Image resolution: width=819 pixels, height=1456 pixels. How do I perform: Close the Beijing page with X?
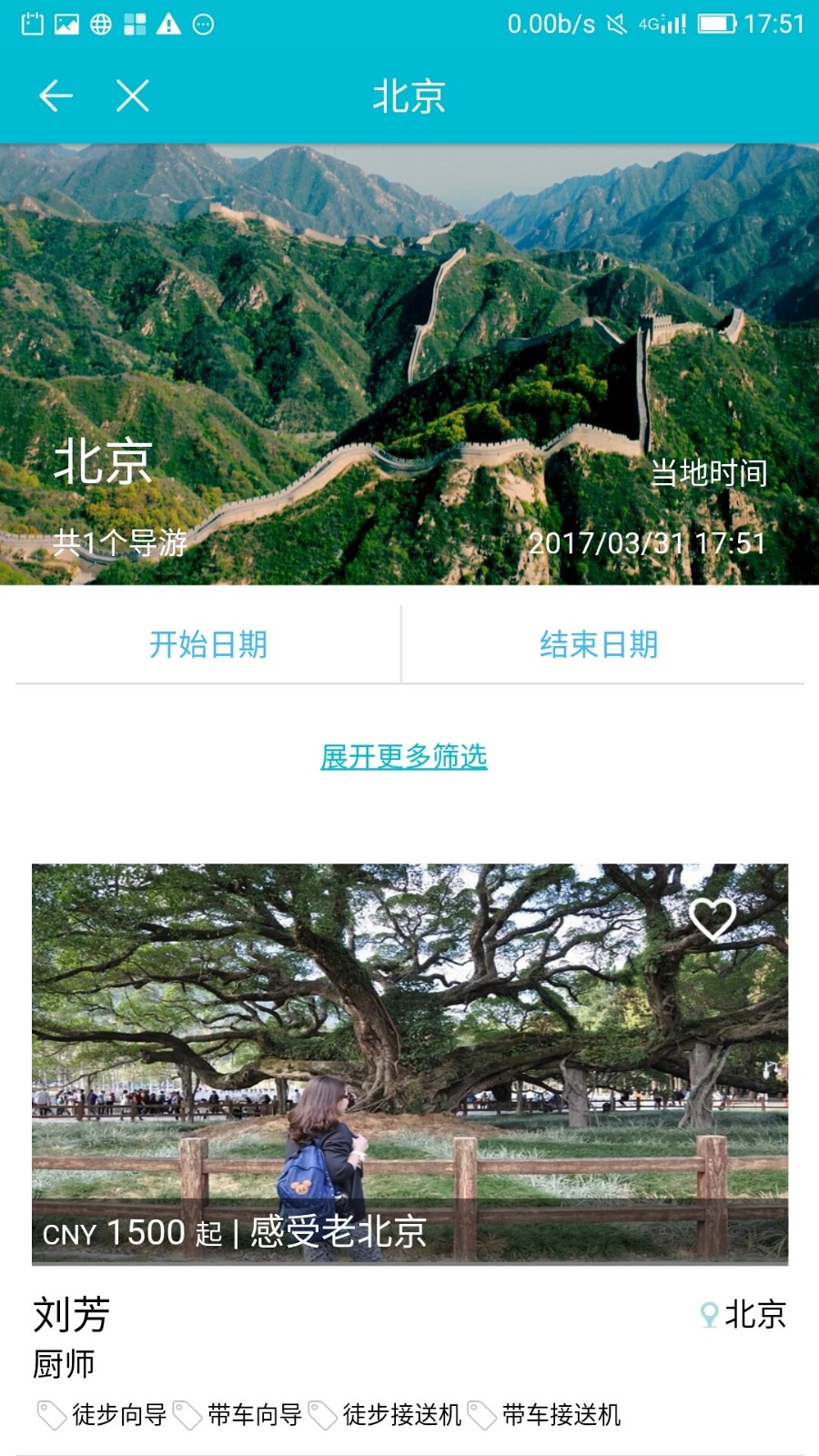point(133,96)
